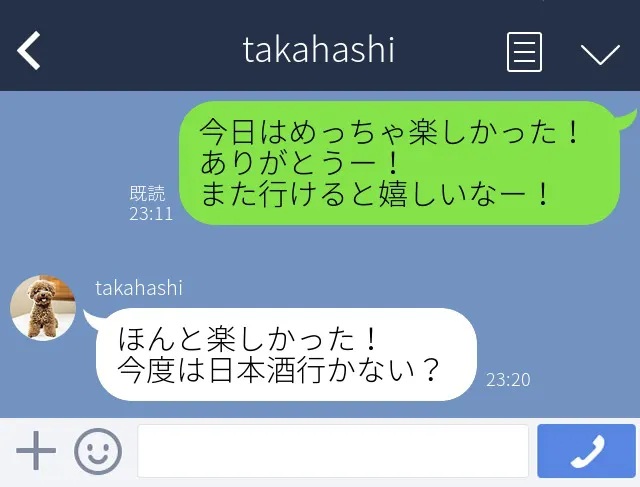Focus the message text field
The width and height of the screenshot is (640, 487).
pos(332,452)
